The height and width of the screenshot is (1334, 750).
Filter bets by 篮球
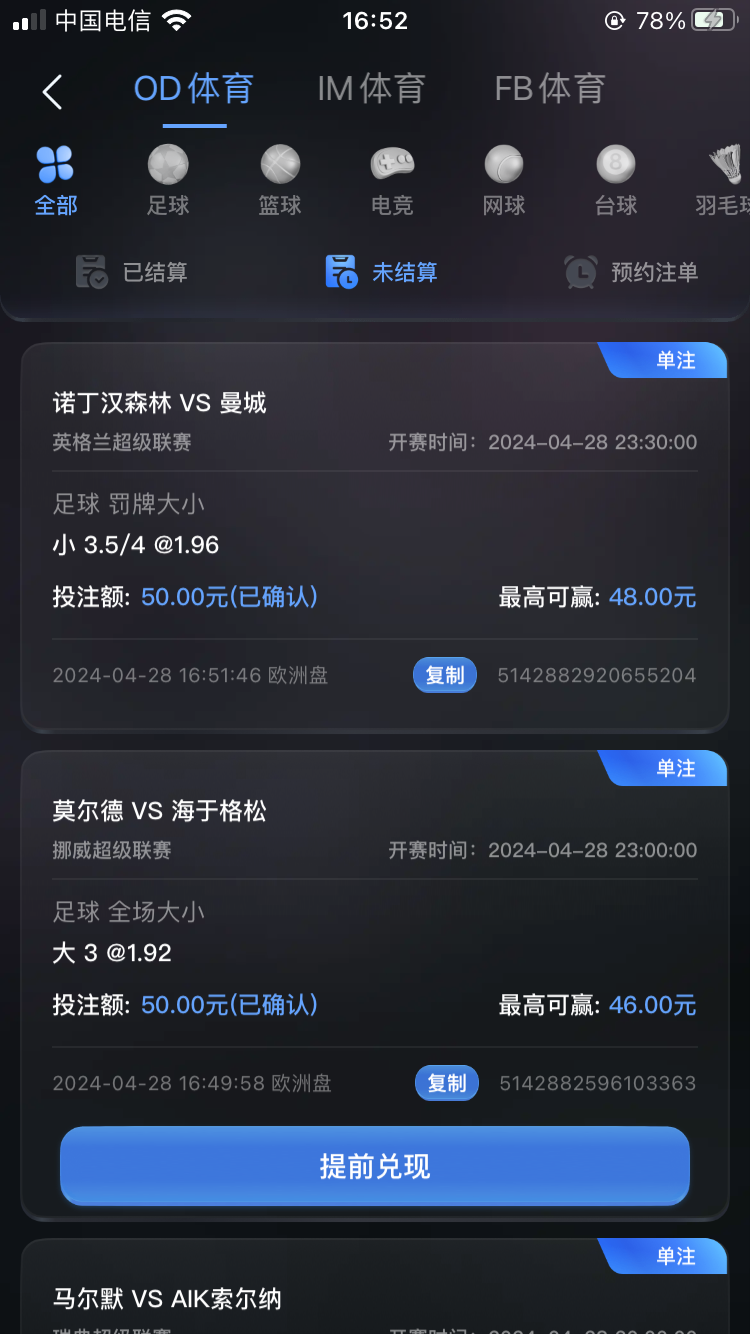280,180
